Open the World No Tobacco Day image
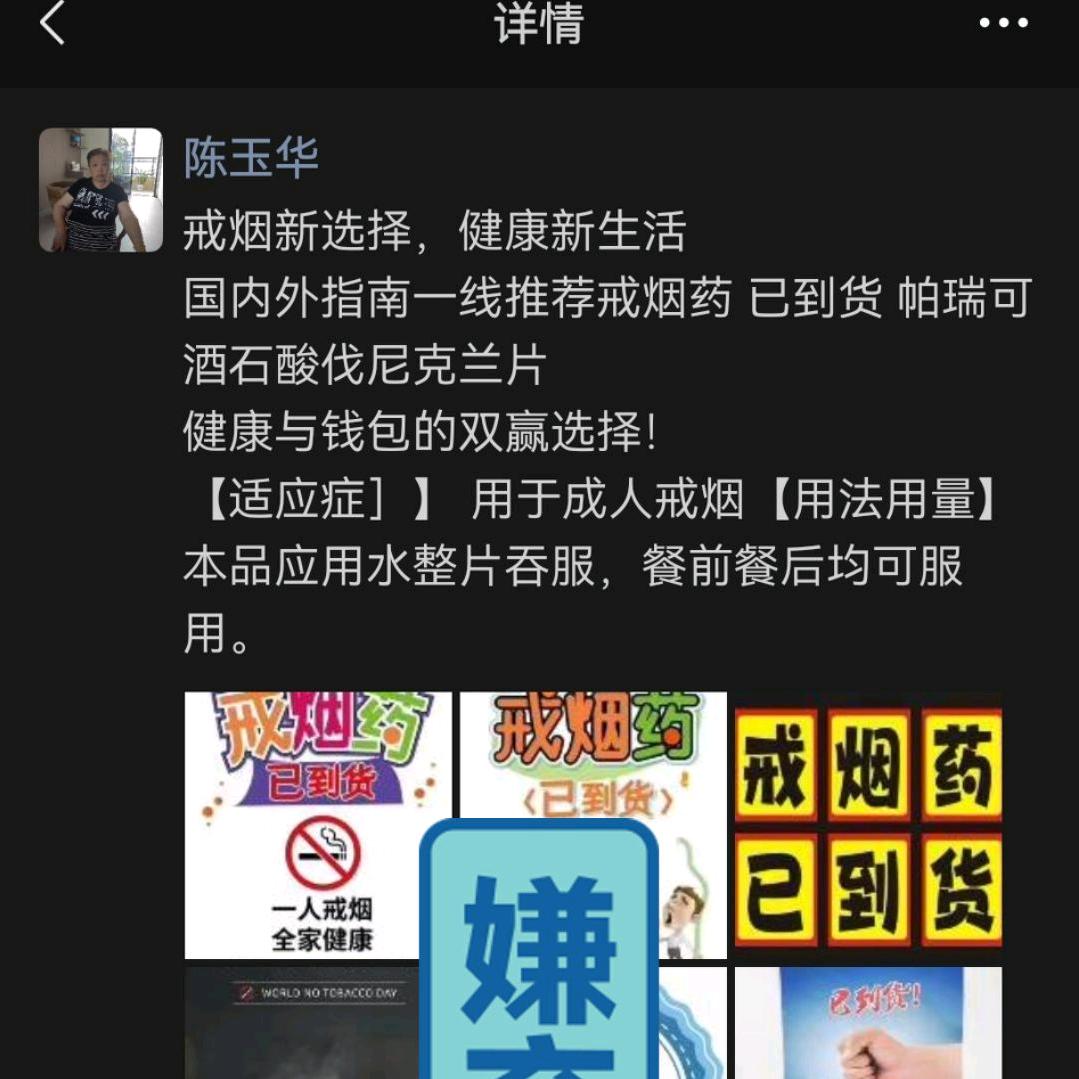 [300, 1025]
